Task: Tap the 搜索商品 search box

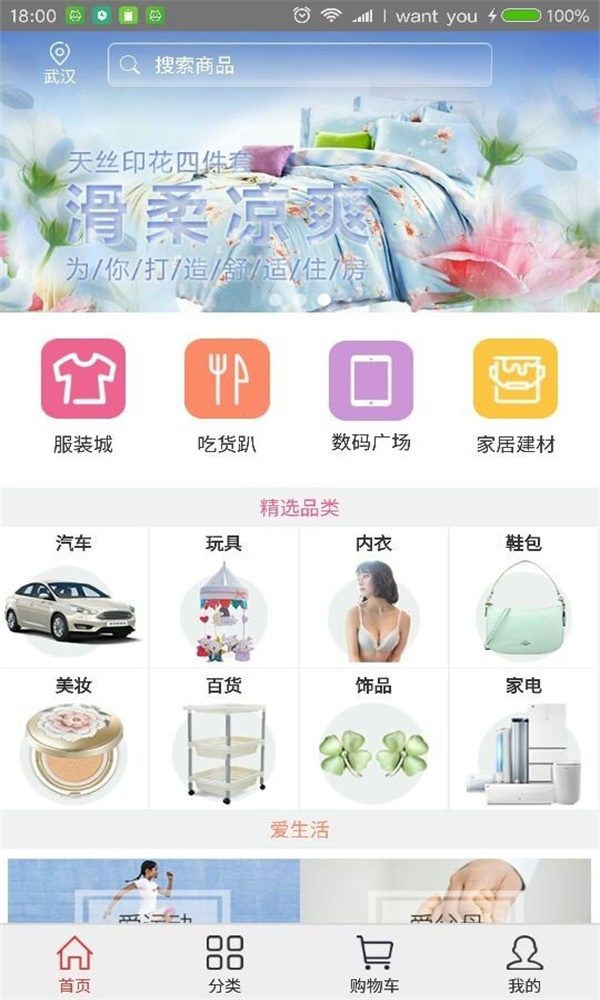Action: (300, 65)
